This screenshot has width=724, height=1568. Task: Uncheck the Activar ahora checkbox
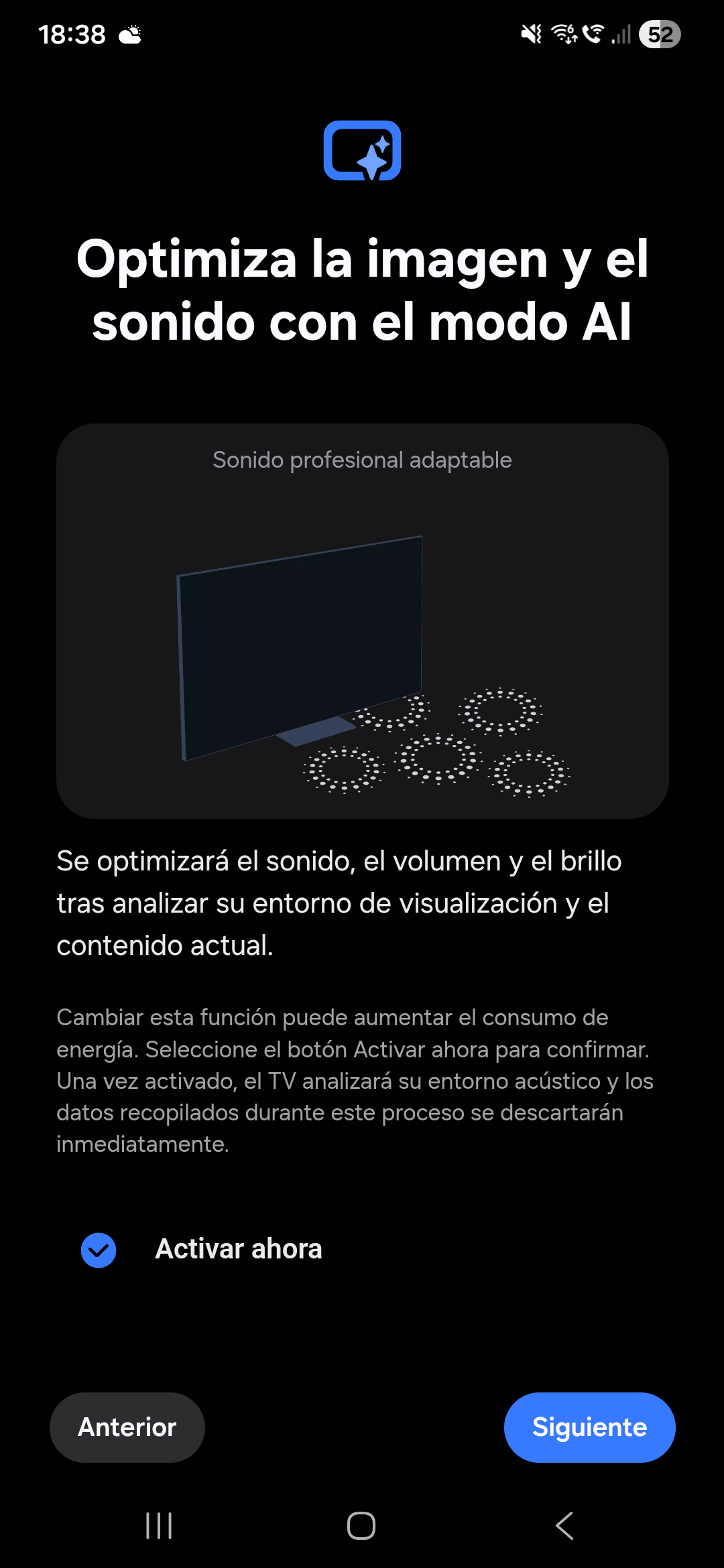[99, 1250]
